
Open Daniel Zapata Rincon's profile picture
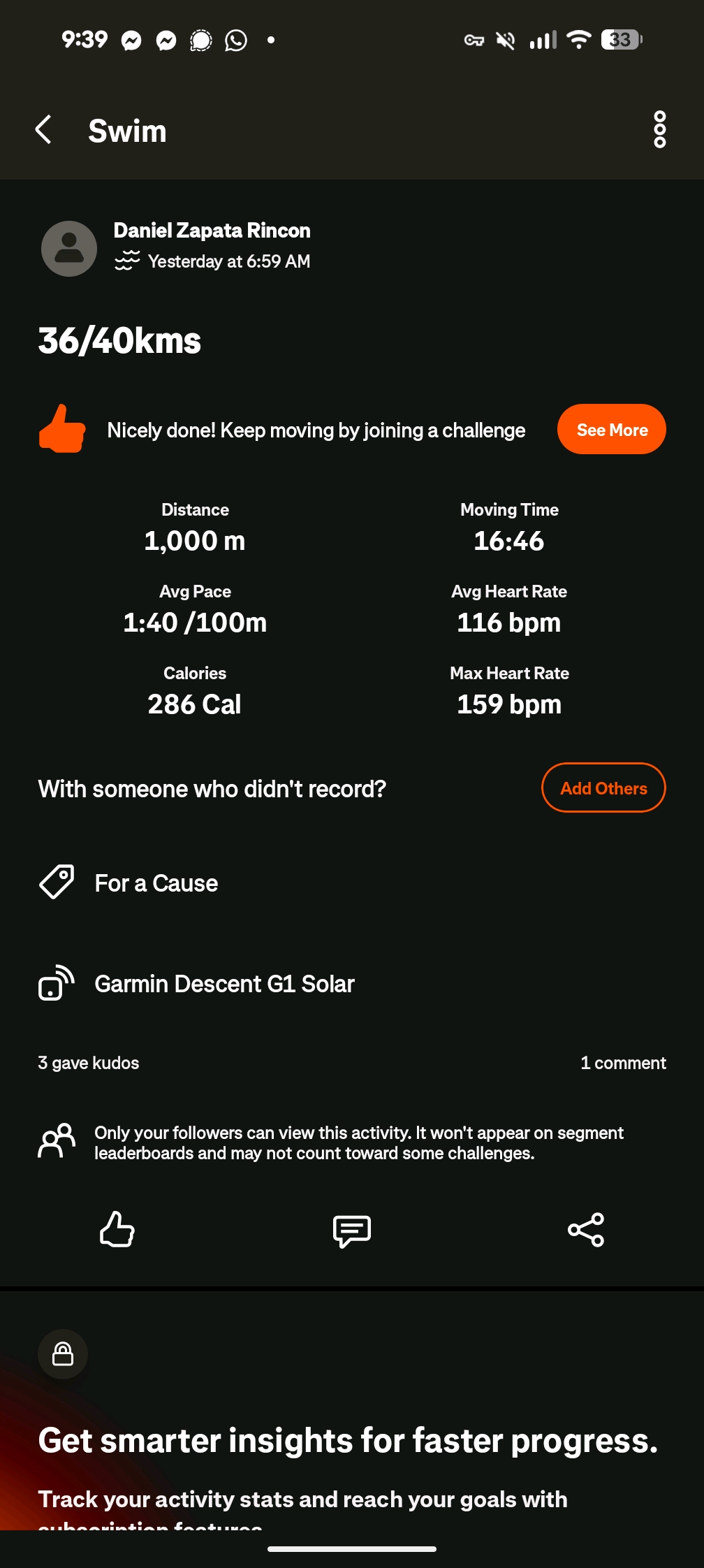click(68, 248)
